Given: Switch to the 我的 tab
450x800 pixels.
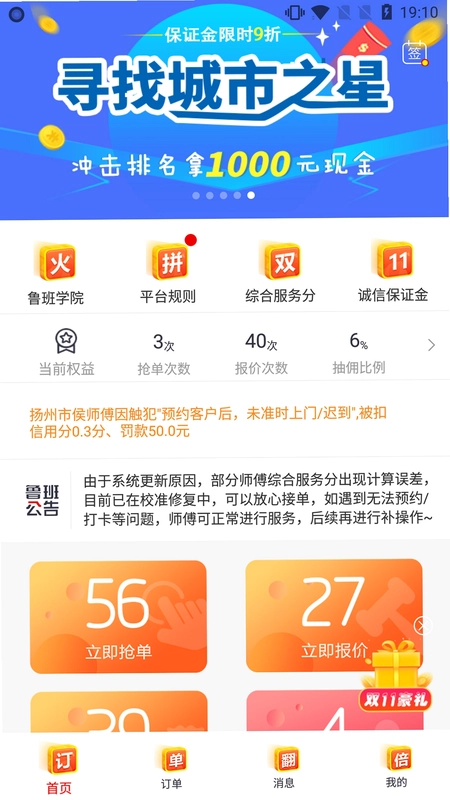Looking at the screenshot, I should coord(396,768).
